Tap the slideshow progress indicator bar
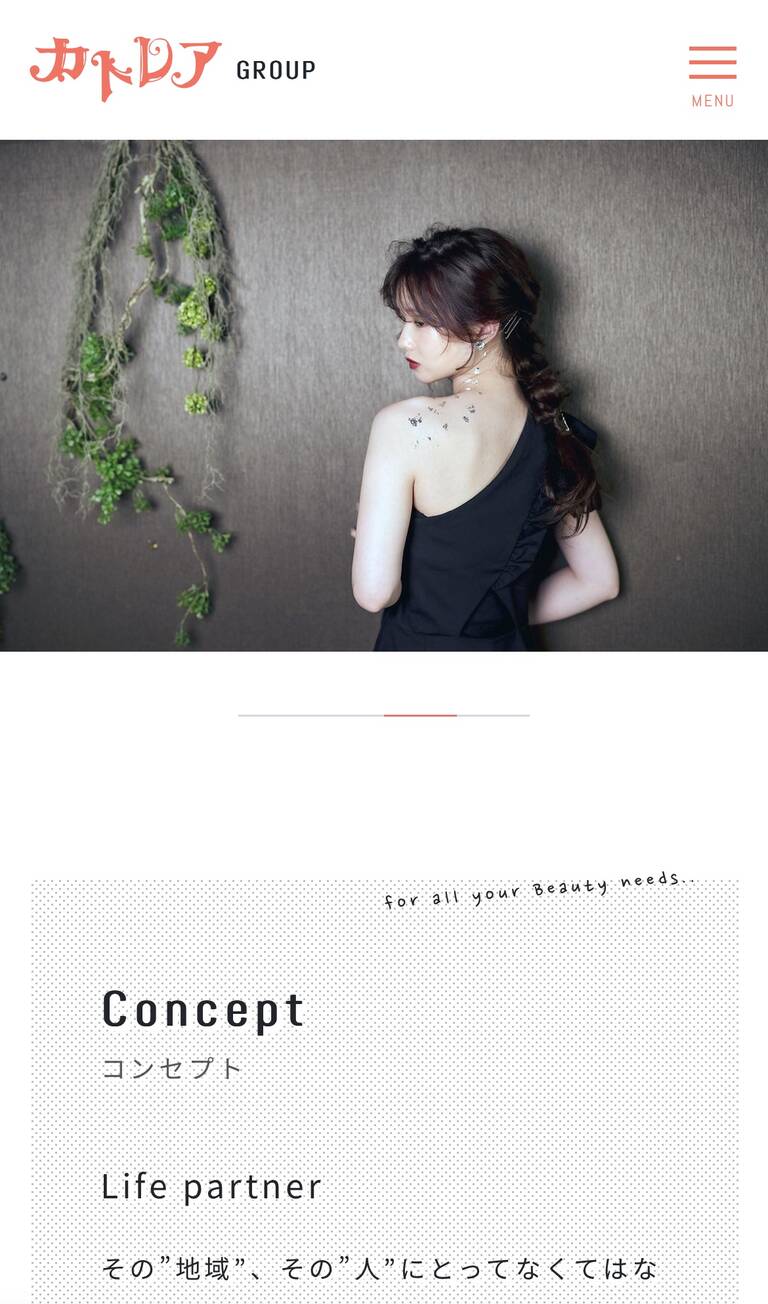 click(x=384, y=715)
